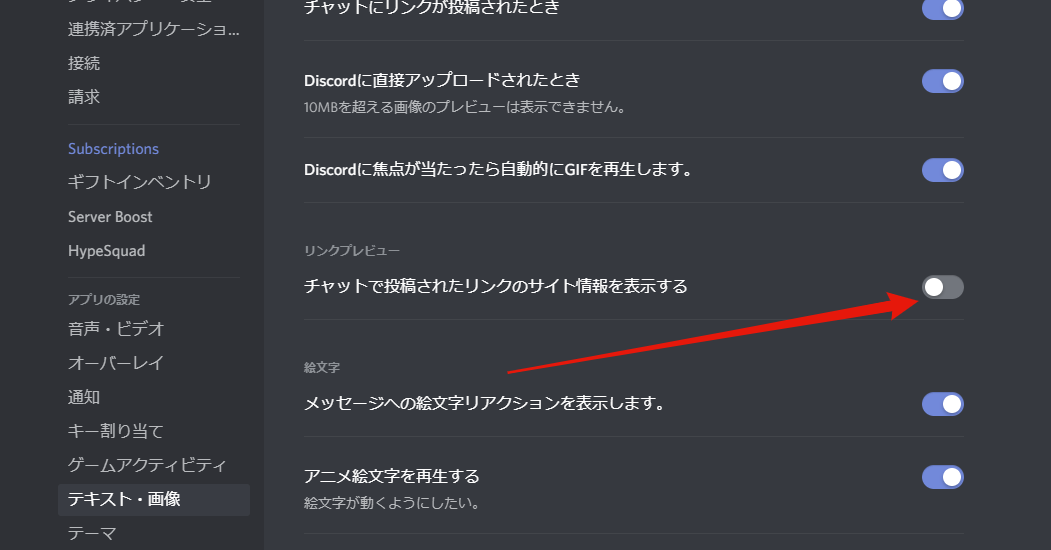This screenshot has width=1051, height=550.
Task: Go to 請求 settings
Action: (x=84, y=97)
